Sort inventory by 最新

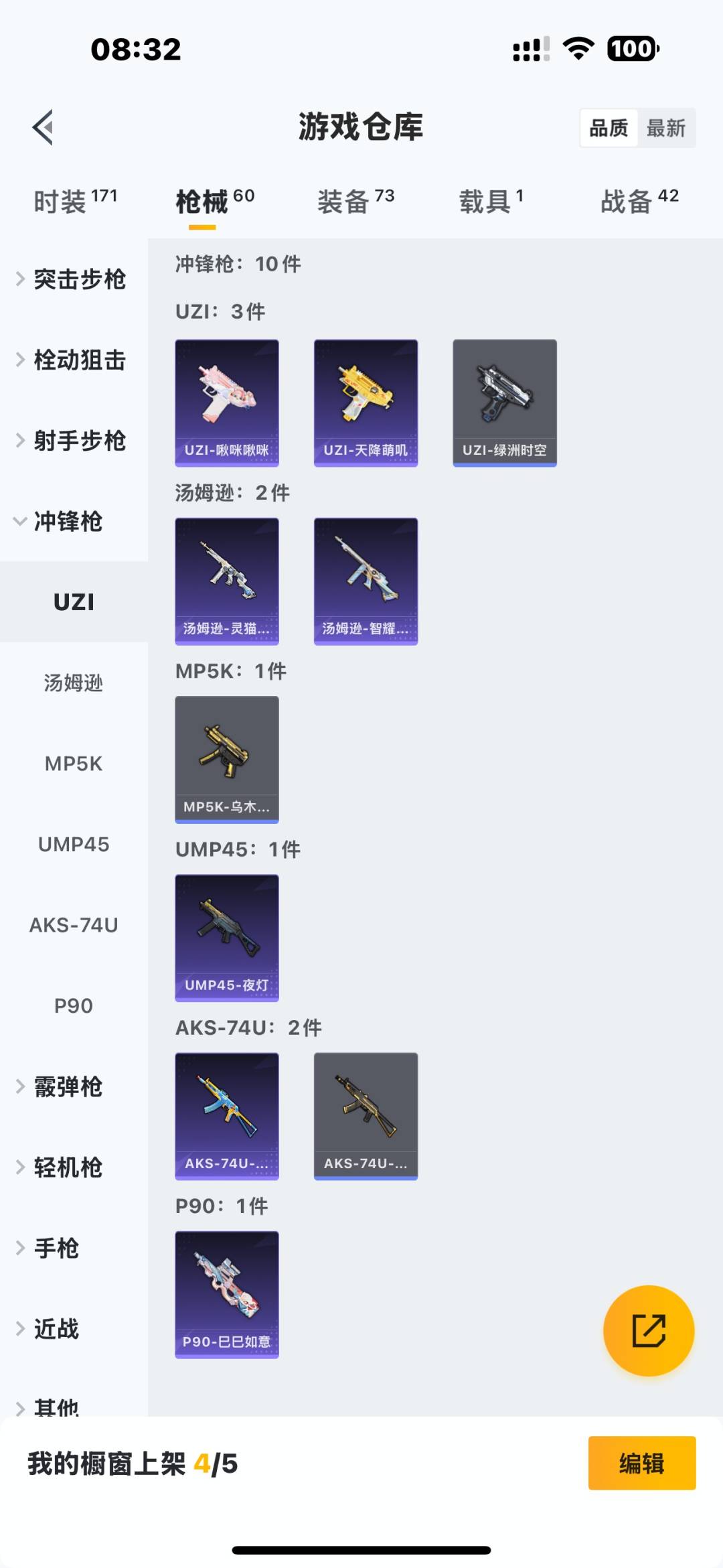click(x=665, y=128)
